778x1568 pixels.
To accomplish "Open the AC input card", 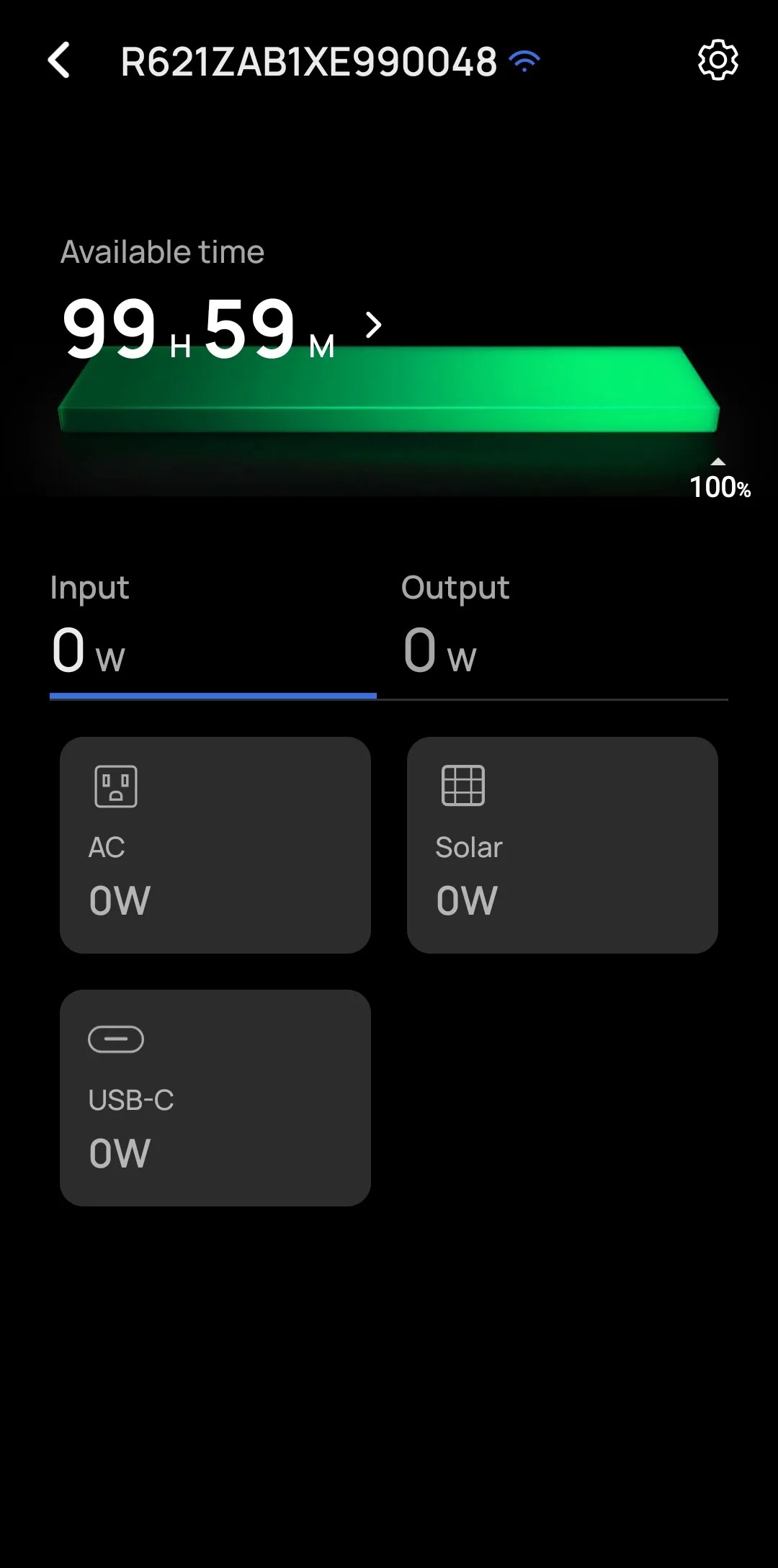I will pyautogui.click(x=215, y=844).
